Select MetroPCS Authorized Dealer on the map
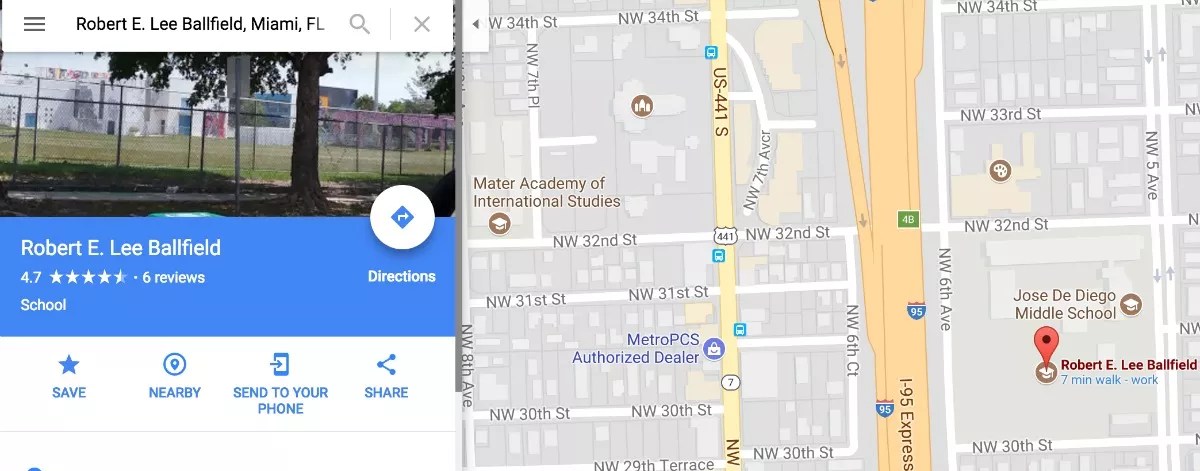1200x471 pixels. coord(714,349)
